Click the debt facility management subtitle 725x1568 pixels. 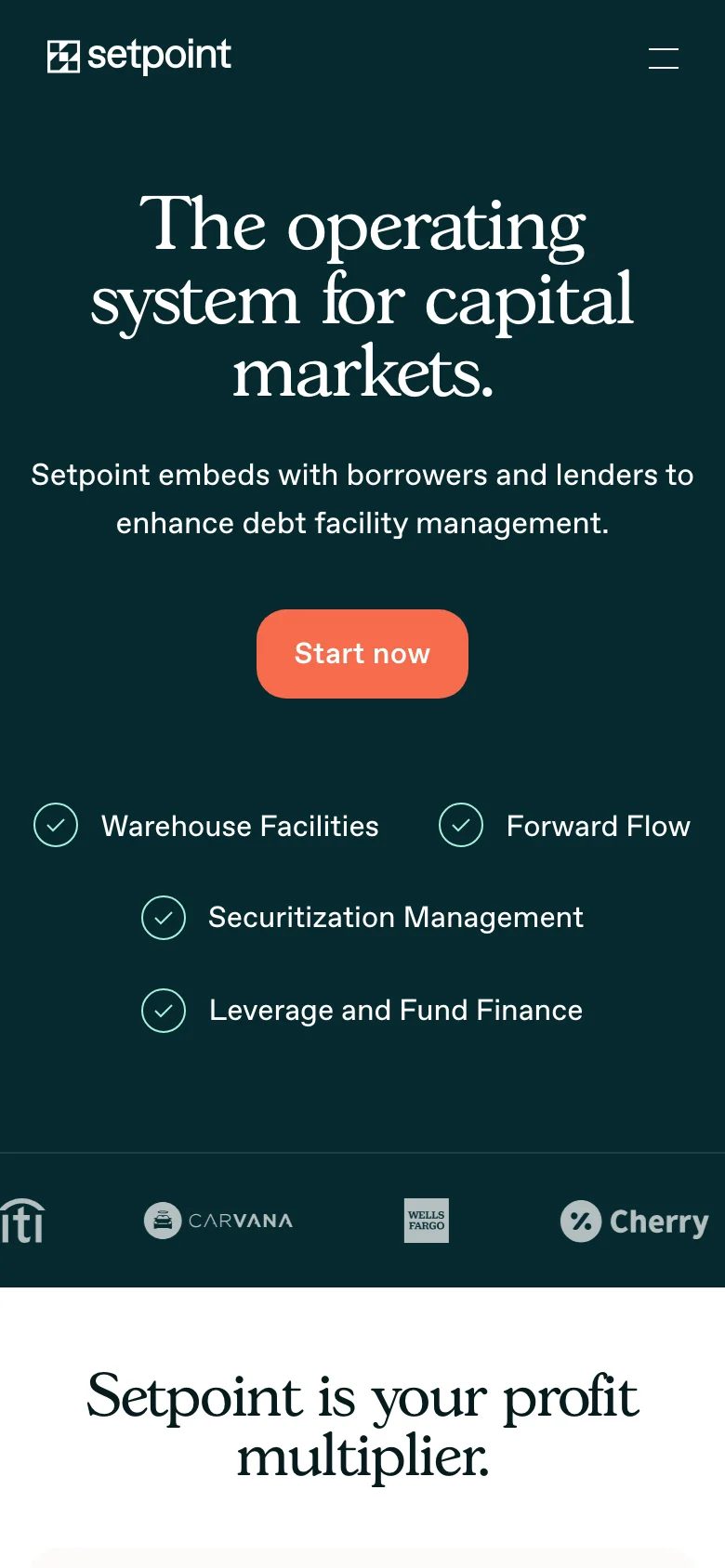[362, 499]
